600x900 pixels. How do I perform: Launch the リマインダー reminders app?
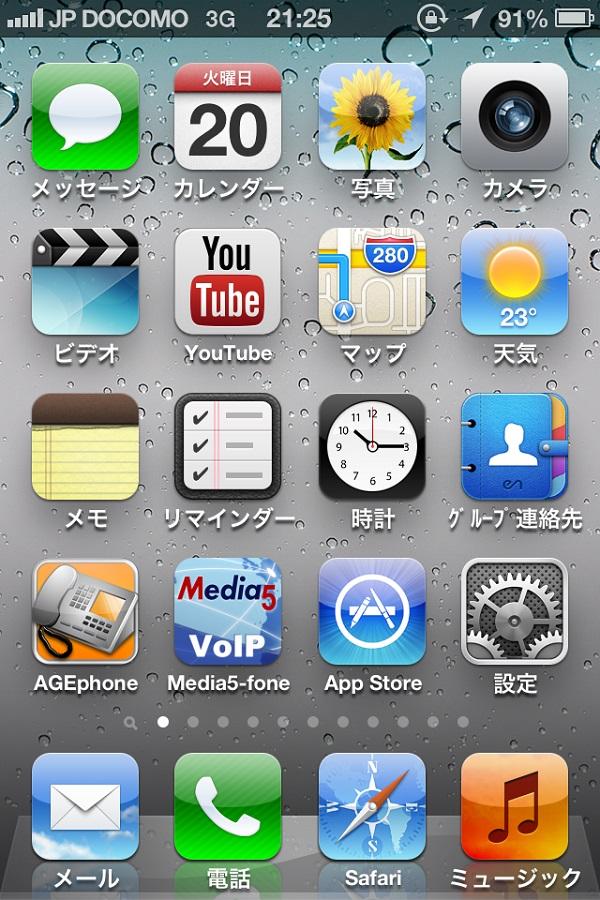tap(228, 447)
